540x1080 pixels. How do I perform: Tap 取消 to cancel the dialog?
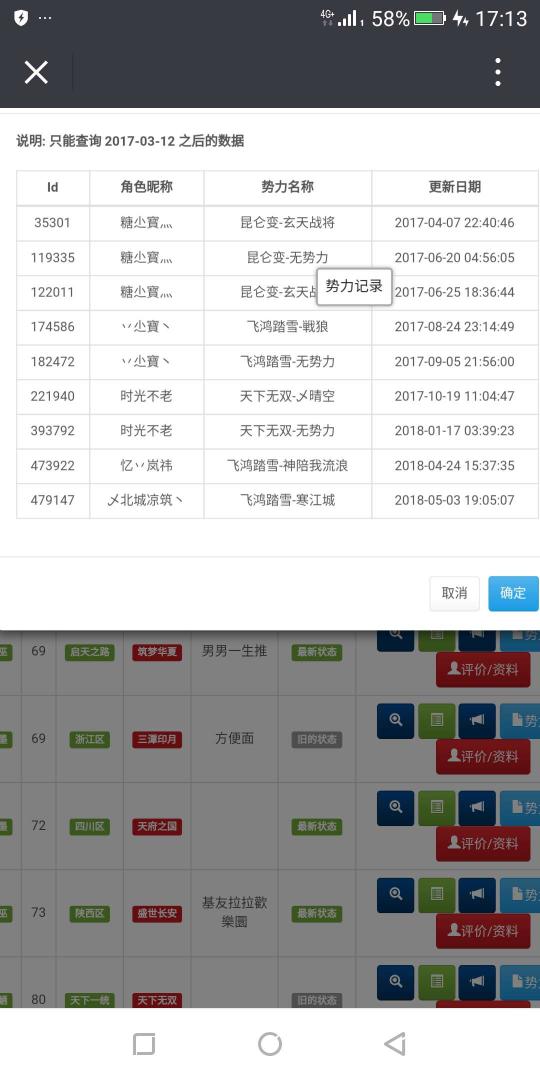455,593
